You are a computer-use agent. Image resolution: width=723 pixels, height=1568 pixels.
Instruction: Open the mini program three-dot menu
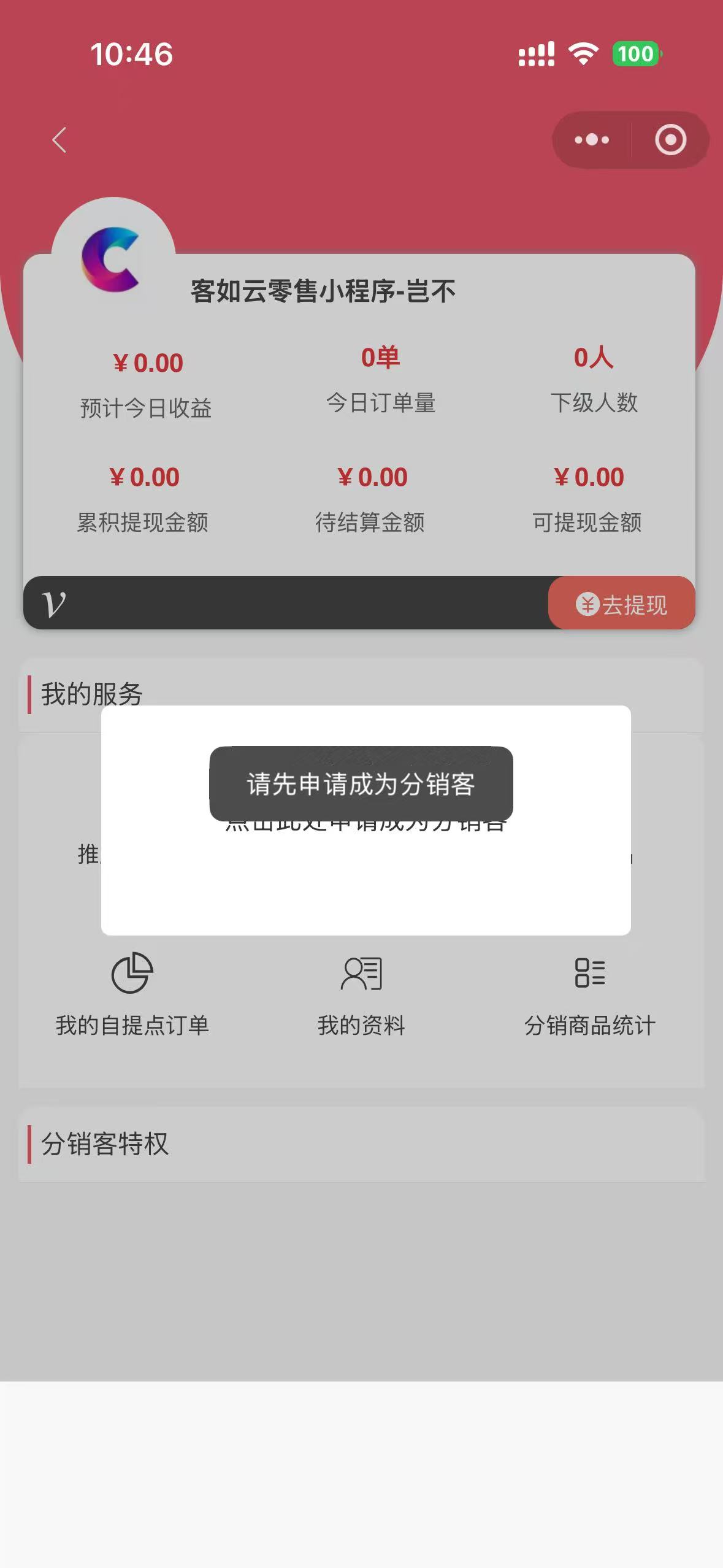(591, 140)
